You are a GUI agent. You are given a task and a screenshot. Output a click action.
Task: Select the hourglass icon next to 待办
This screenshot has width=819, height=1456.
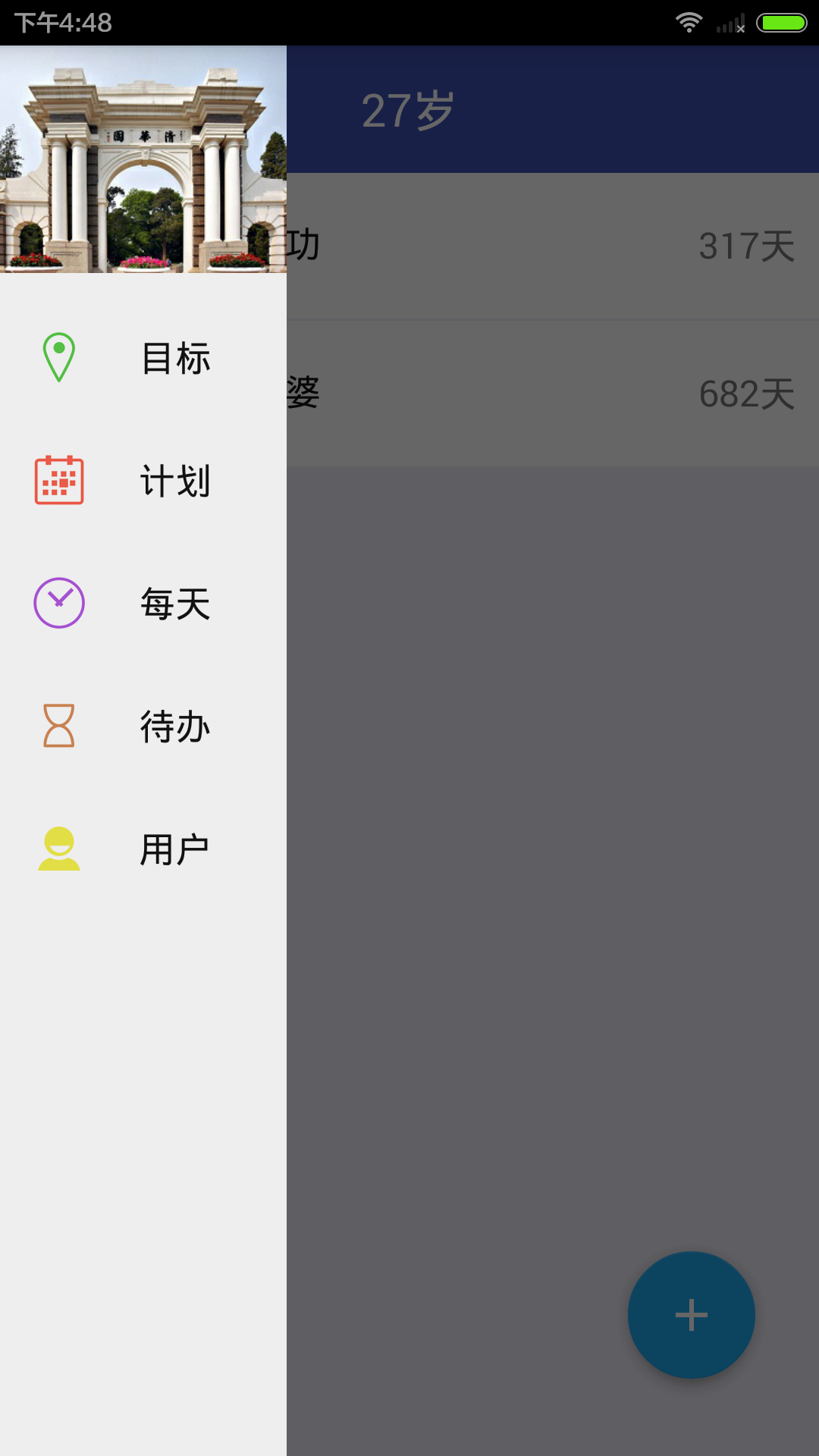[58, 726]
